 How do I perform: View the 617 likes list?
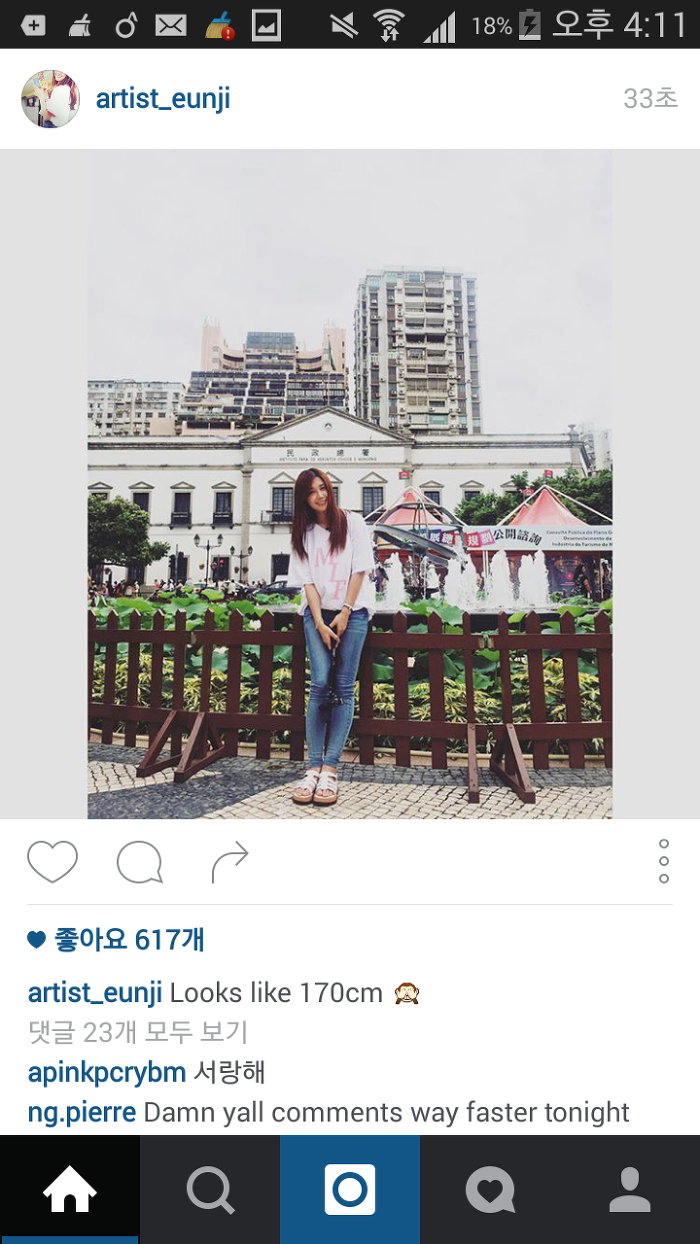tap(116, 940)
